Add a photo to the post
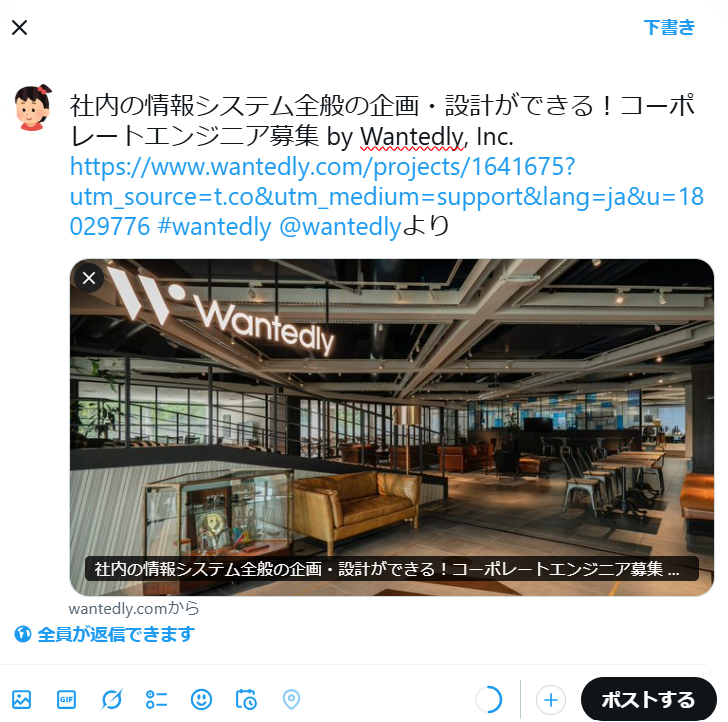728x722 pixels. click(x=22, y=700)
